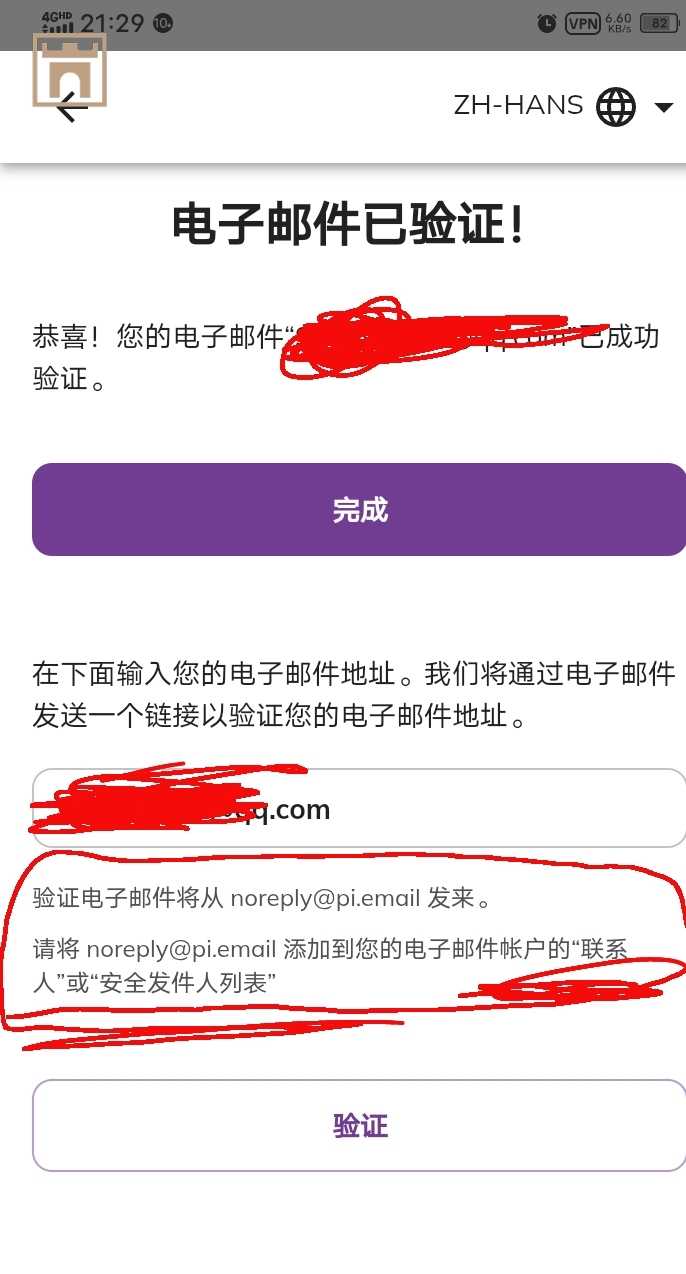Go back with the arrow icon

[70, 107]
